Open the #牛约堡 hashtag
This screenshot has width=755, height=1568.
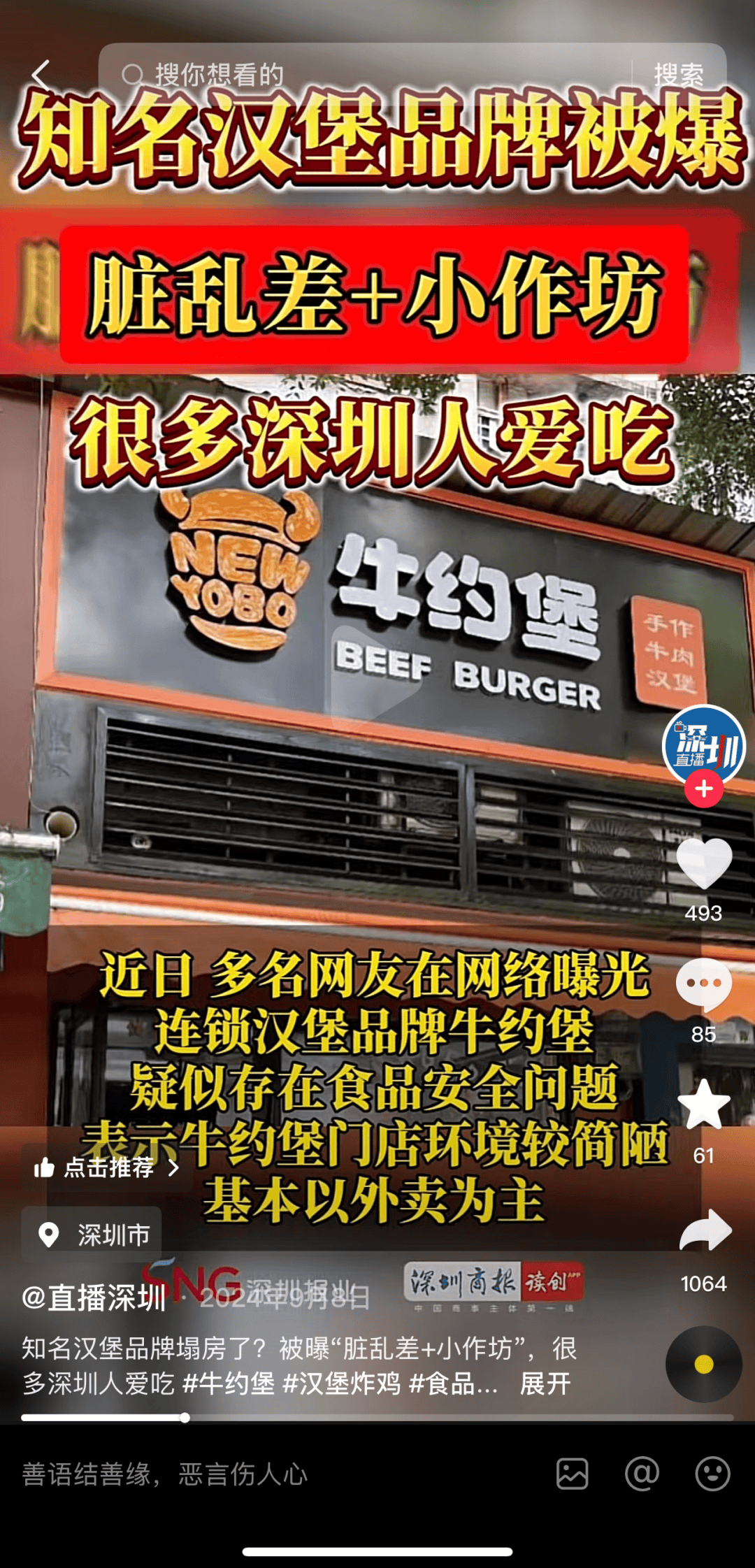click(x=229, y=1383)
